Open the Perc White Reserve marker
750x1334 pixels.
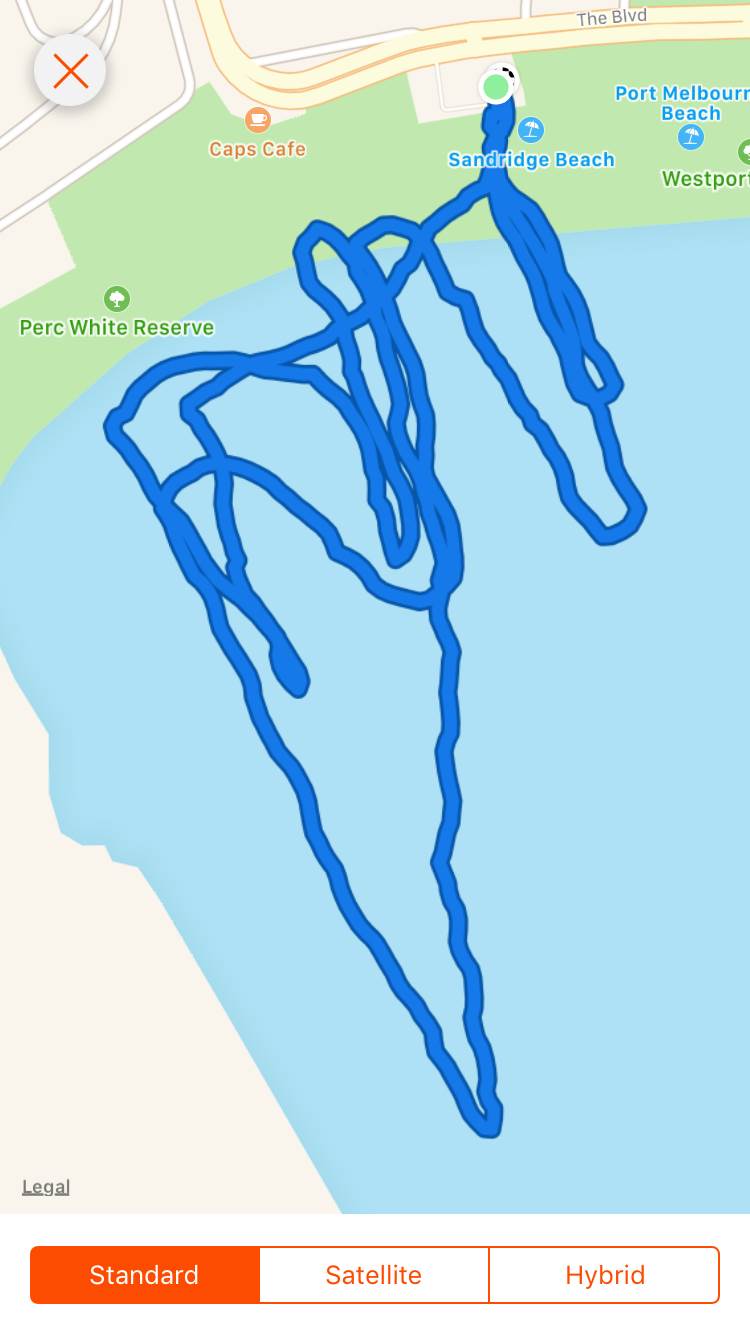click(x=117, y=299)
